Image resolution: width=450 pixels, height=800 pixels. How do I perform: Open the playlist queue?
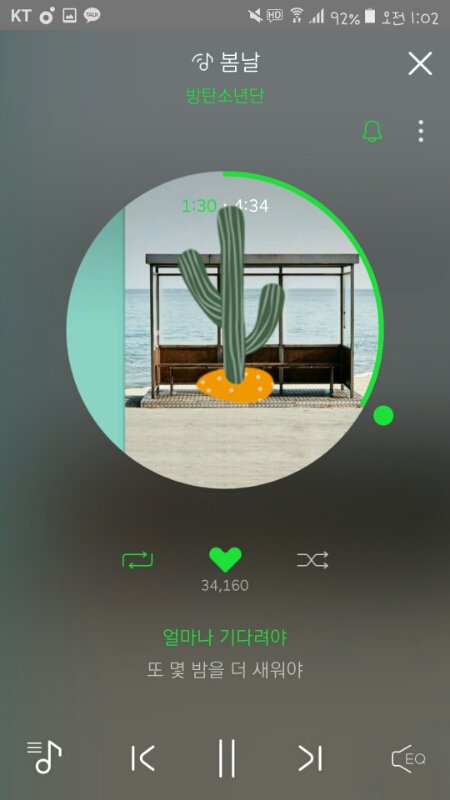point(44,757)
